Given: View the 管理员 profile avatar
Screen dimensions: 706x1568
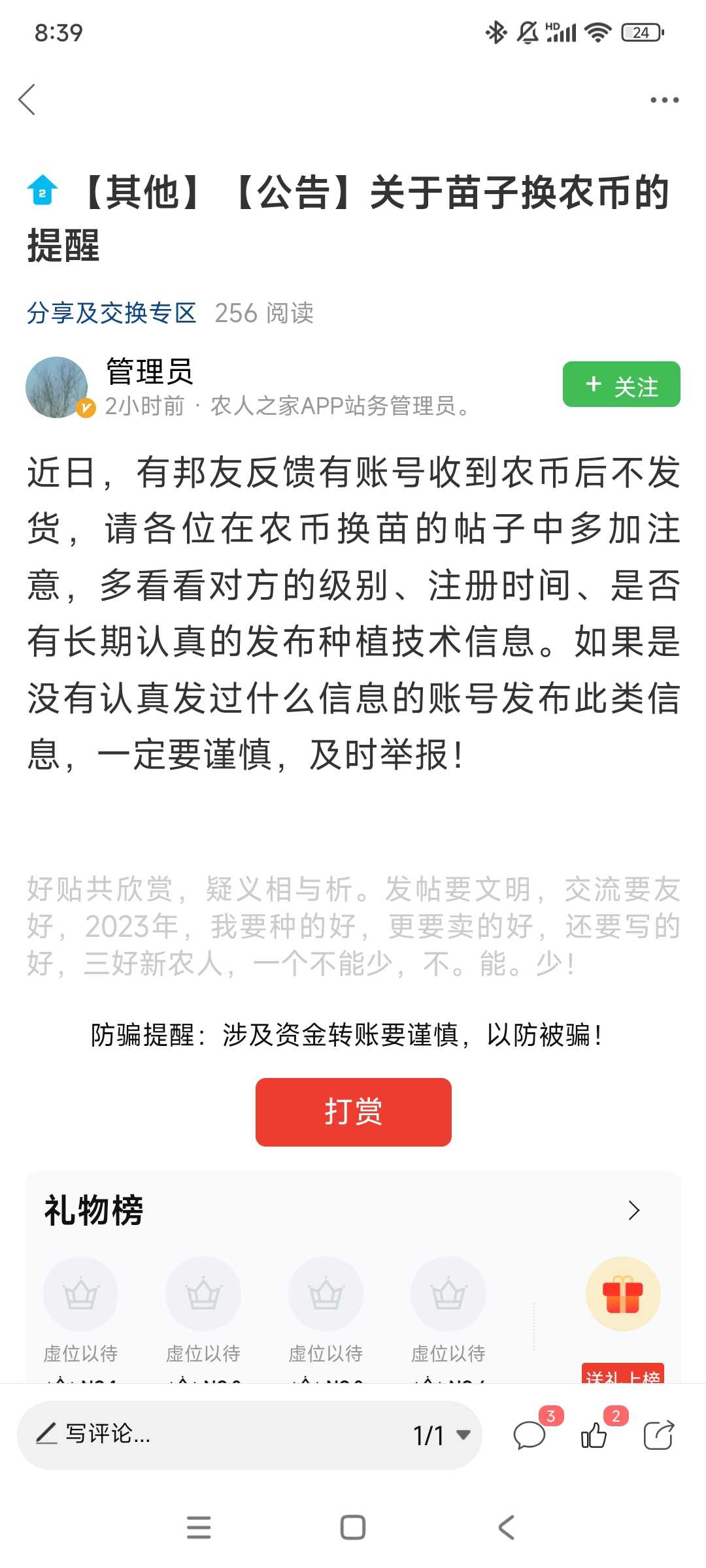Looking at the screenshot, I should click(x=57, y=387).
